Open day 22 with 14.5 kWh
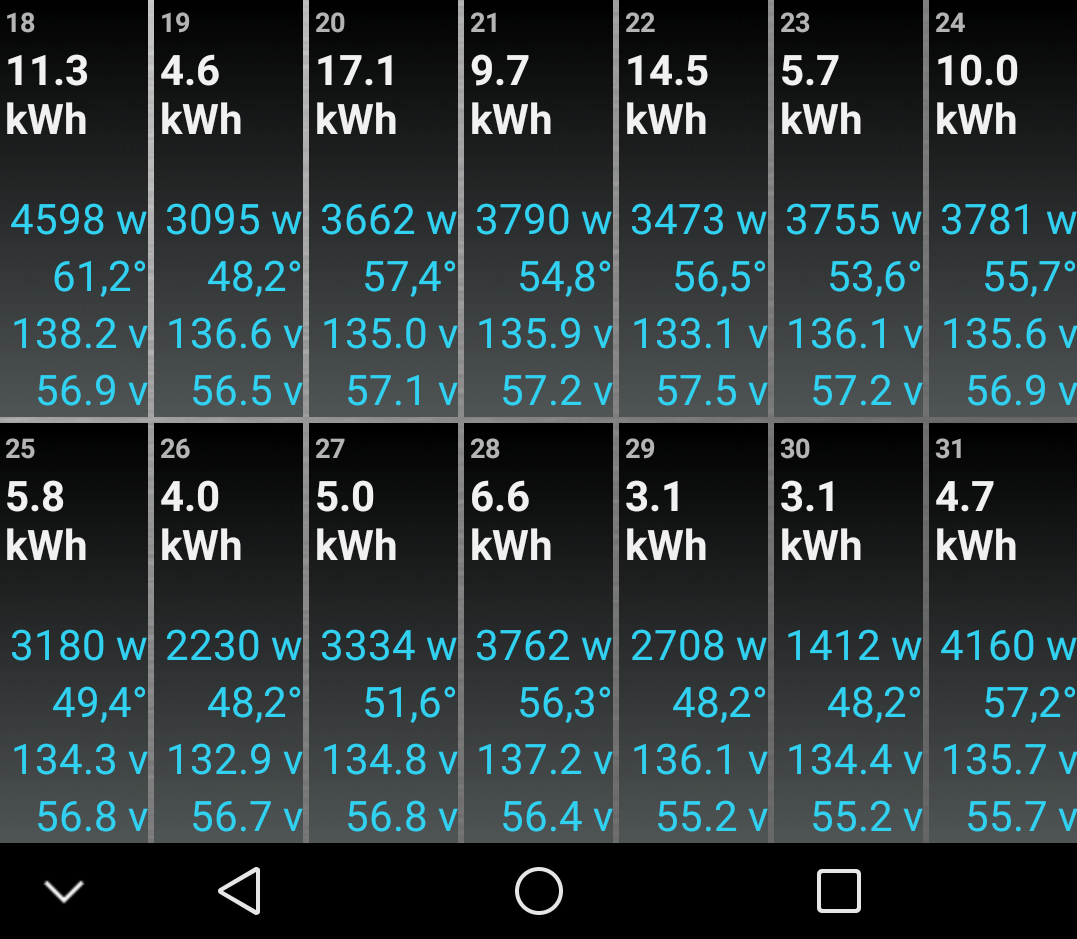Viewport: 1077px width, 939px height. [694, 208]
